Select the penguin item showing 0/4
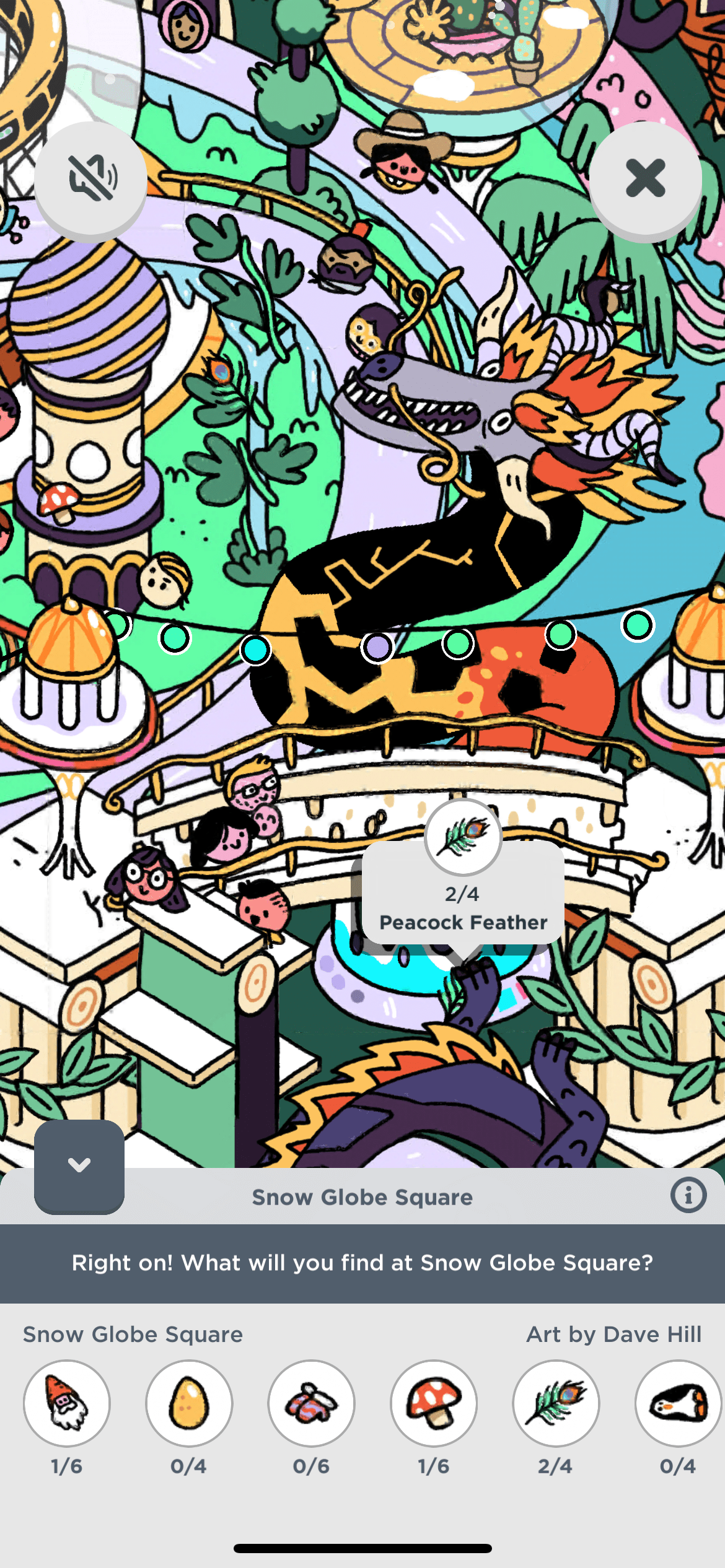Screen dimensions: 725x1568 pos(678,1403)
